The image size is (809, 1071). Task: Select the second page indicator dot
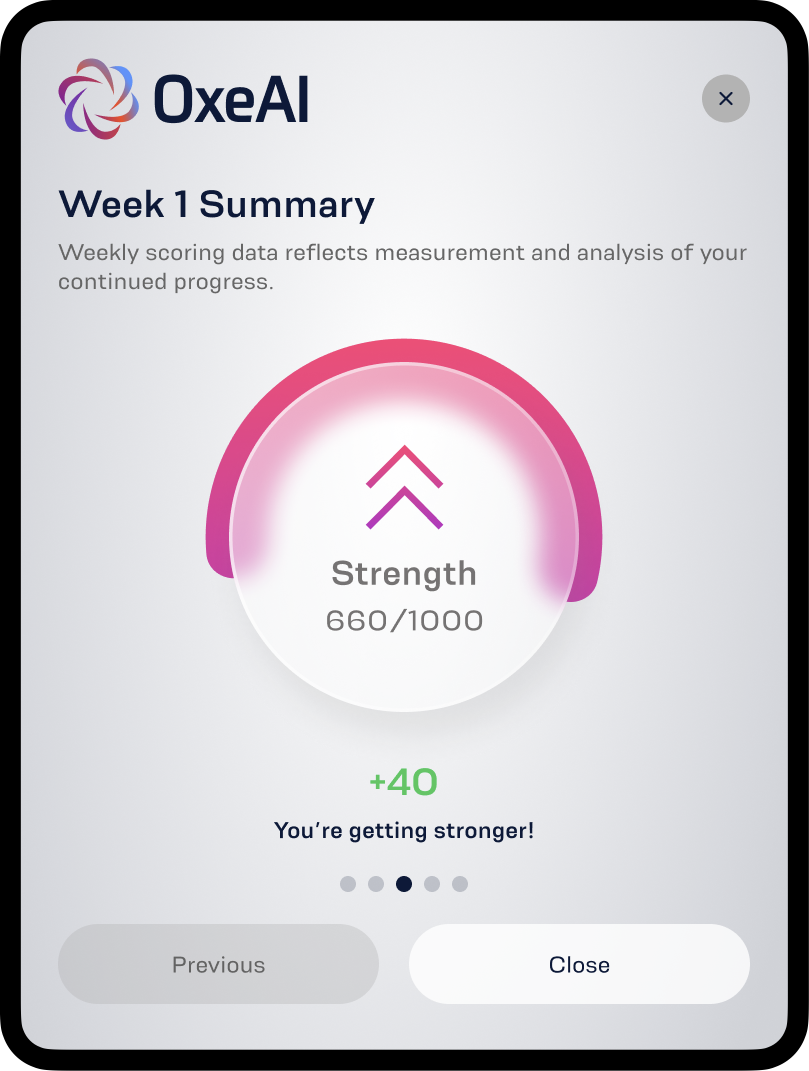376,884
